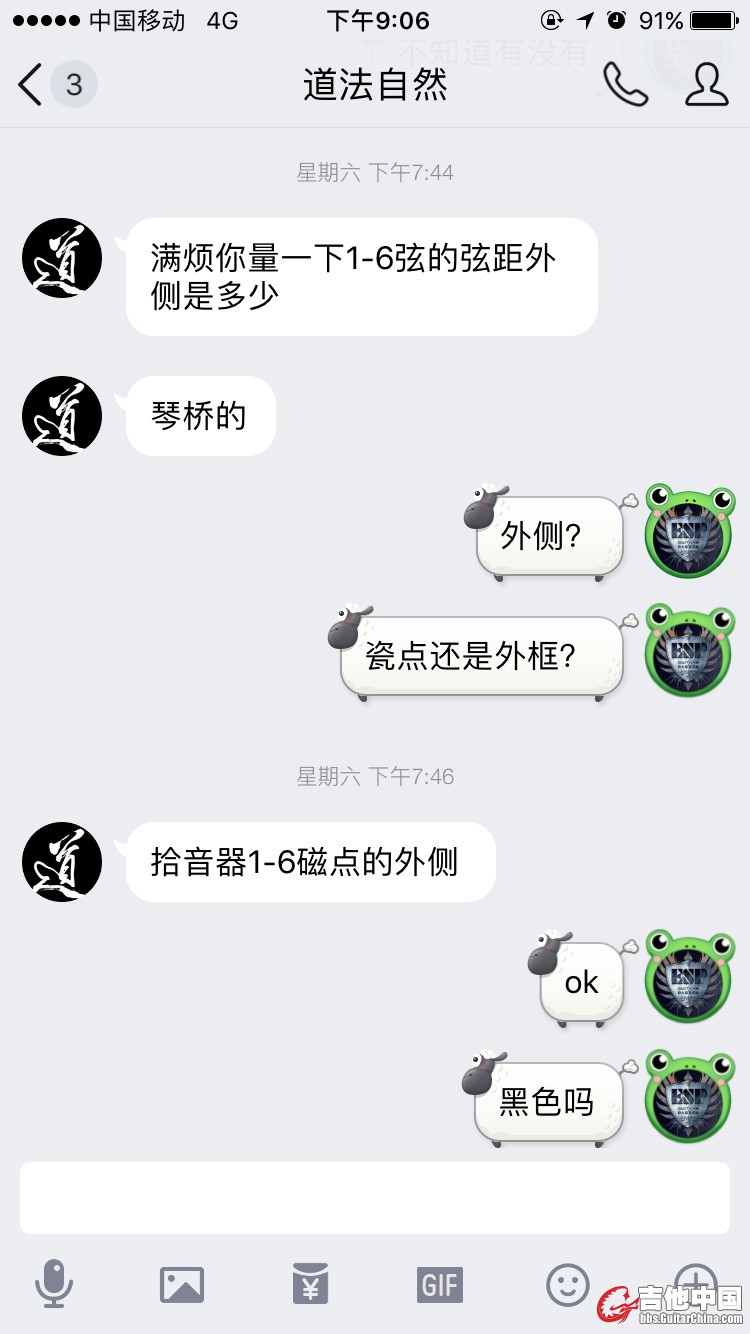Screen dimensions: 750x1334
Task: Tap my frog avatar beside 外侧?
Action: 688,532
